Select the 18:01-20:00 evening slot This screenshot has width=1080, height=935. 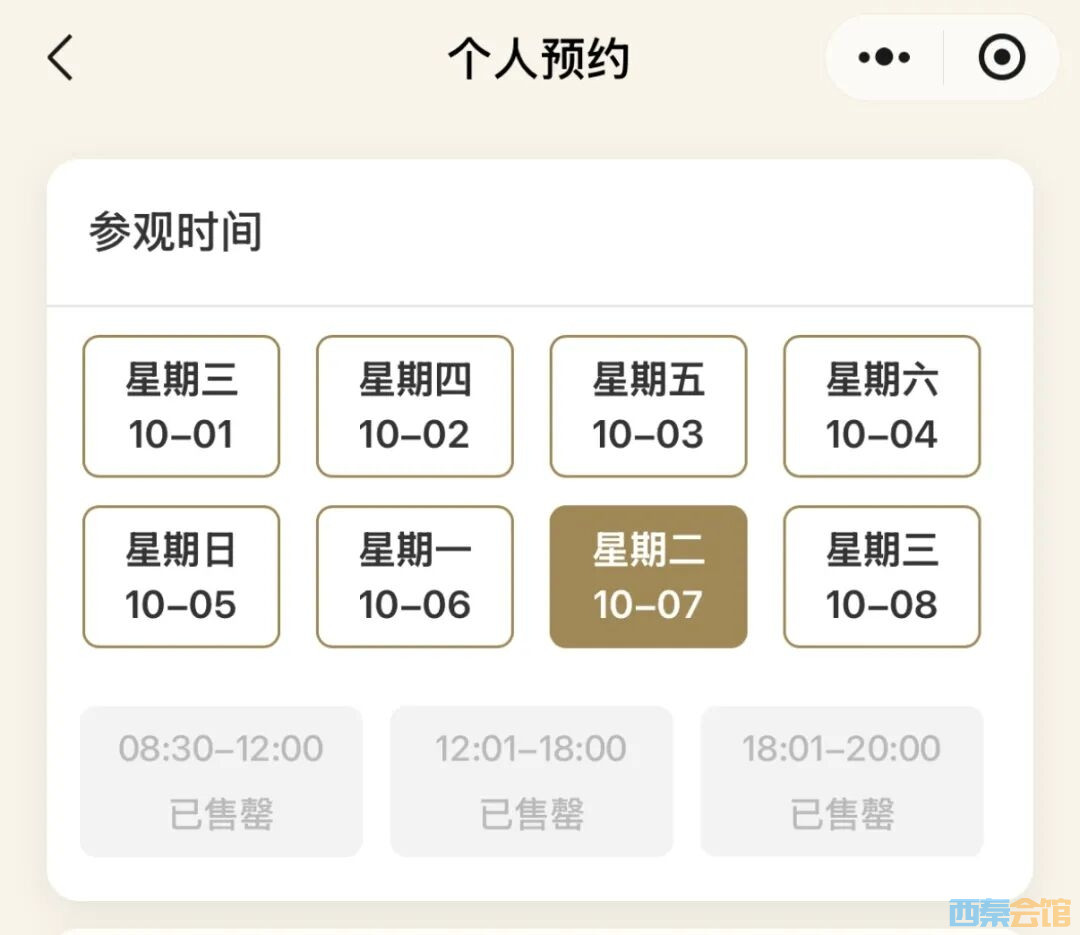point(842,781)
